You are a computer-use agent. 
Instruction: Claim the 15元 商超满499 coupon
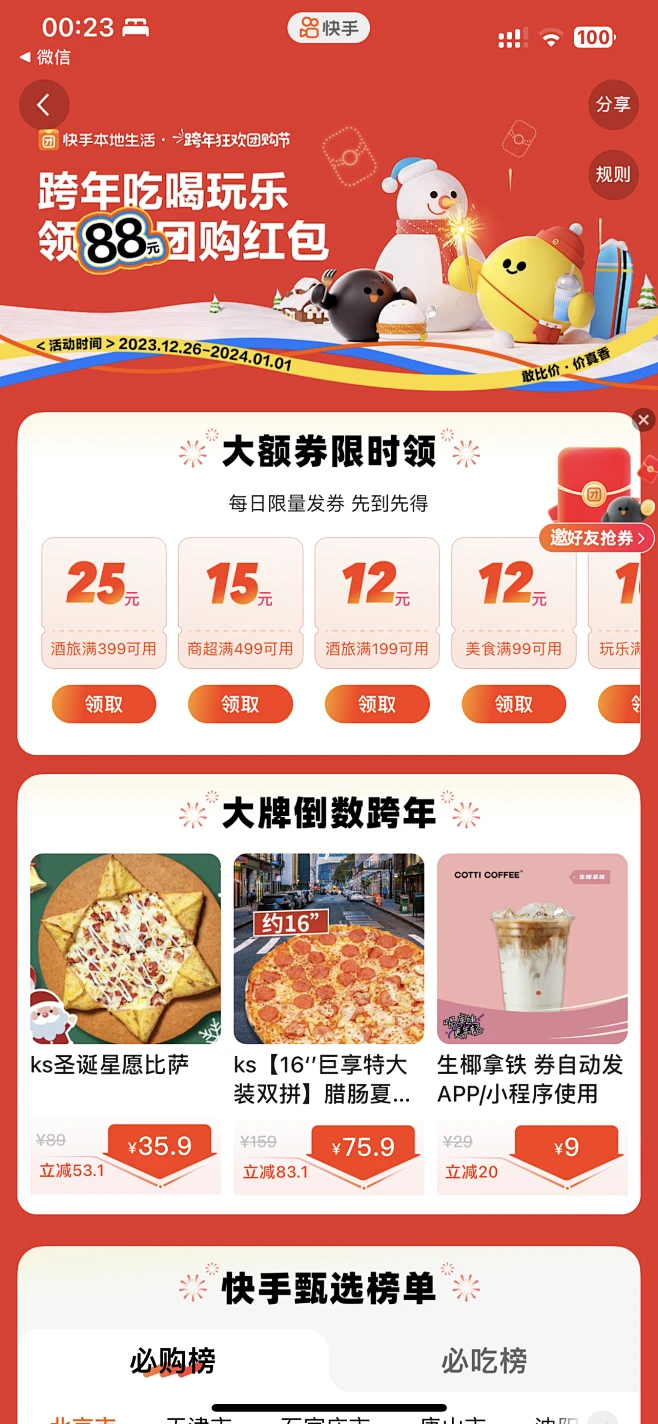[240, 704]
